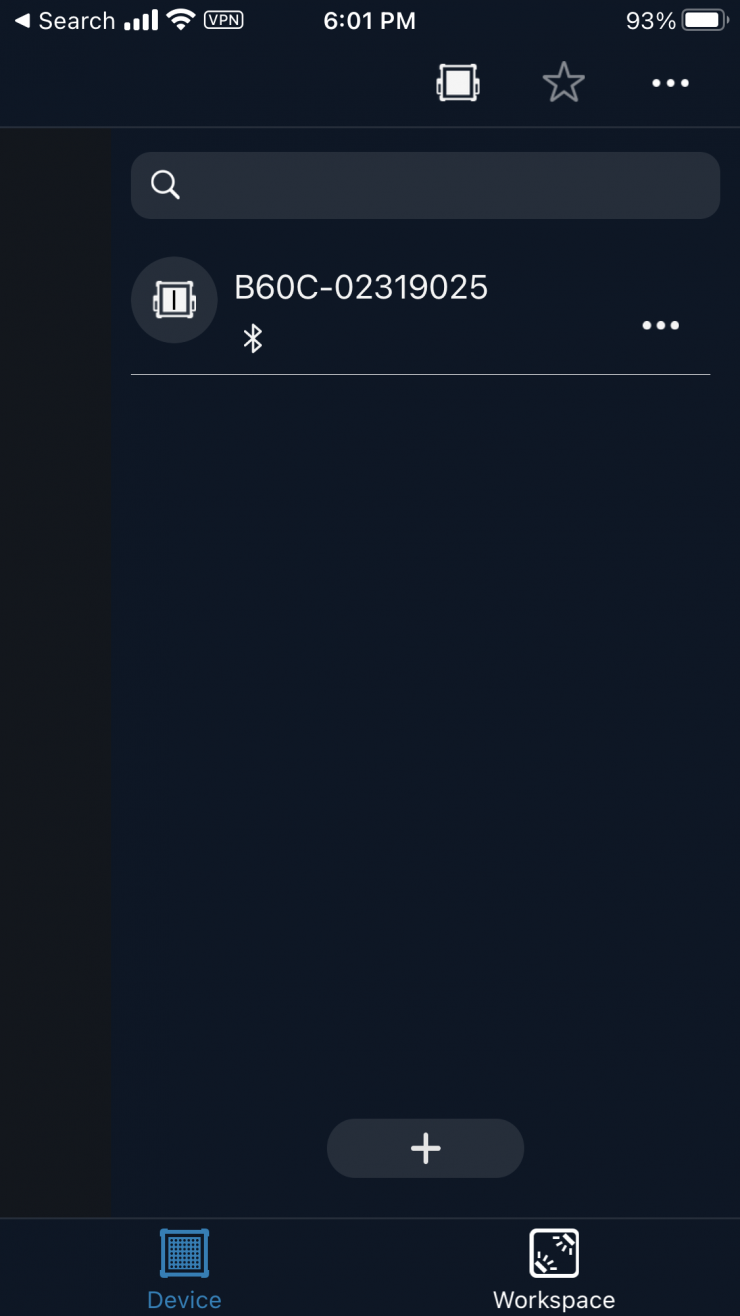This screenshot has width=740, height=1316.
Task: Open options for device B60C-02319025
Action: tap(661, 325)
